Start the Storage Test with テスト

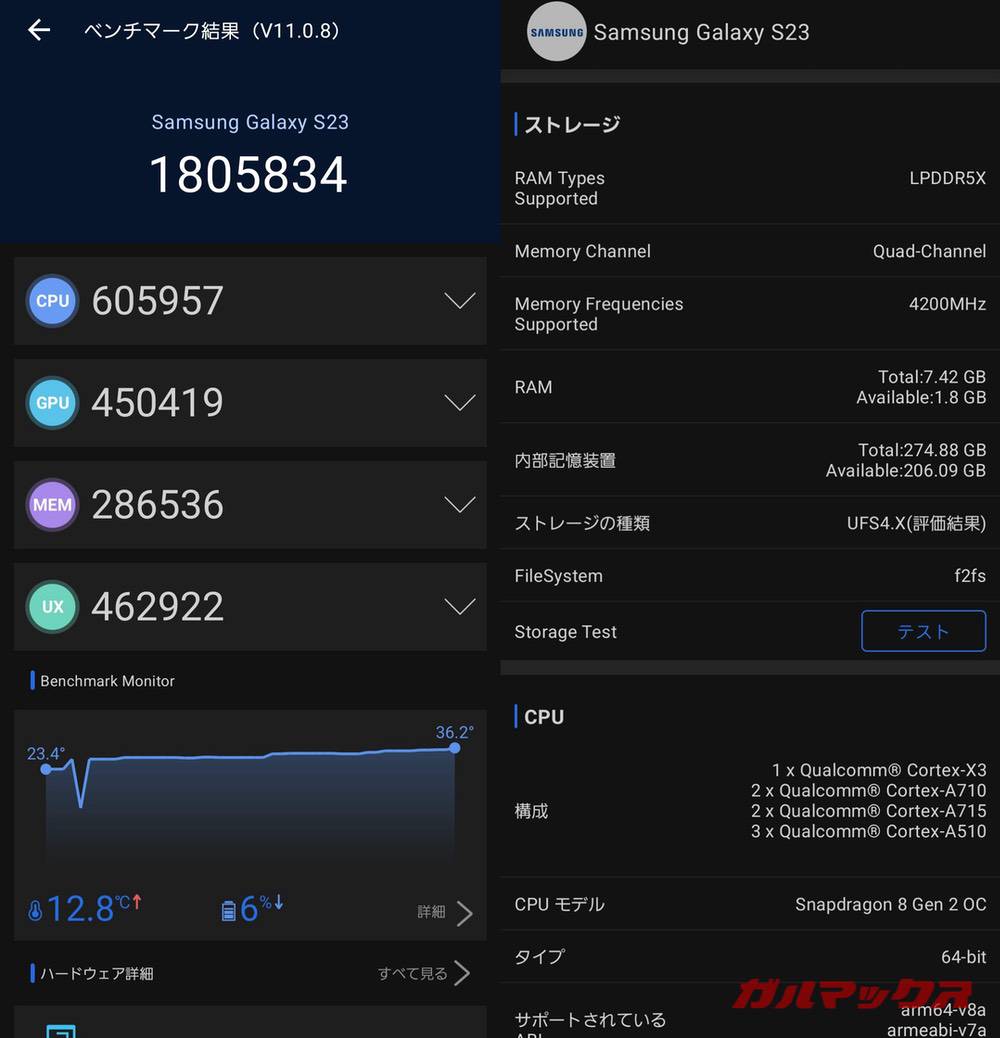coord(923,632)
